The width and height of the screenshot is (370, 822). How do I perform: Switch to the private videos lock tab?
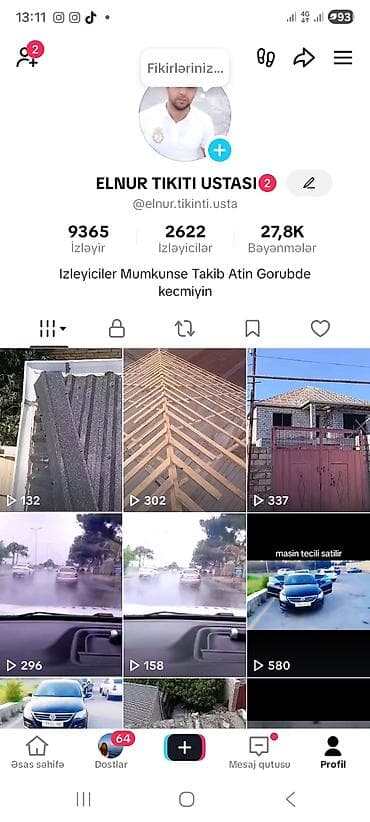tap(116, 329)
